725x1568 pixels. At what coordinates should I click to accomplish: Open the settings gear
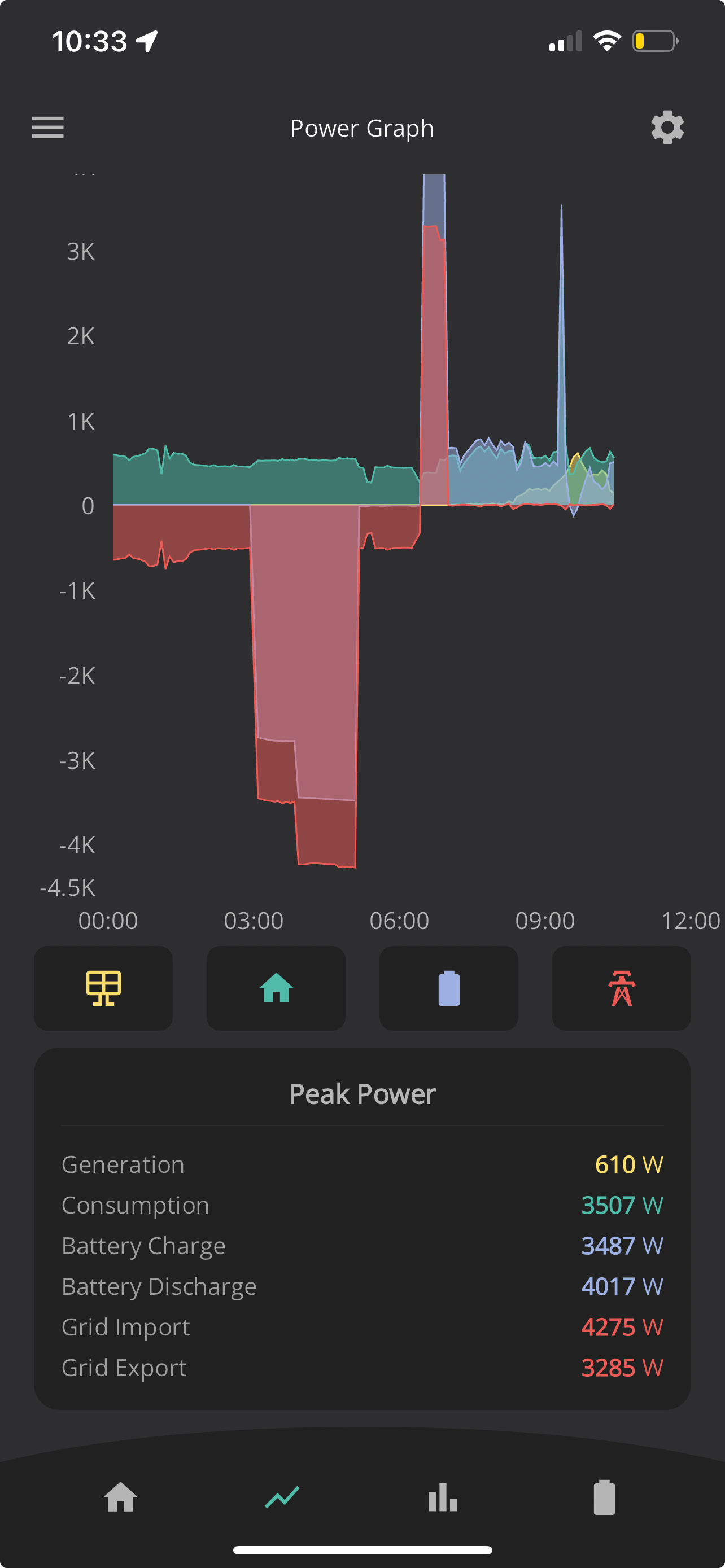[x=667, y=127]
